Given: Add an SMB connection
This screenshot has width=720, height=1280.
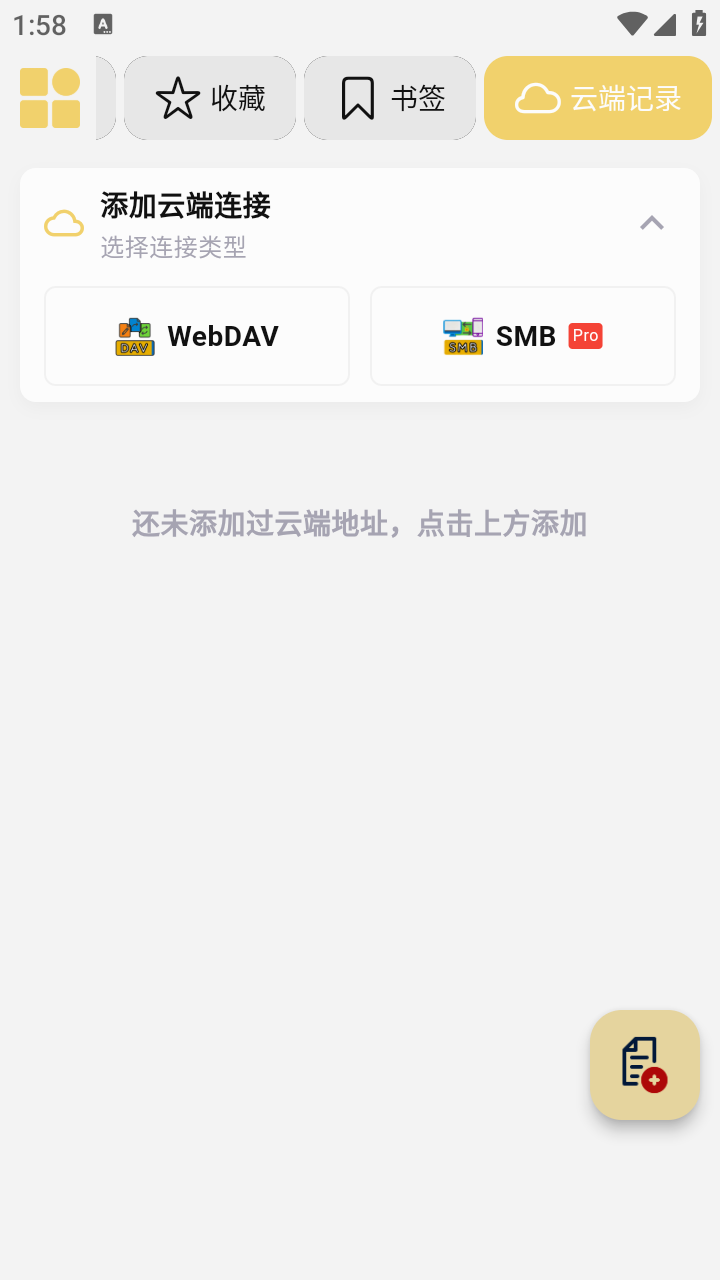Looking at the screenshot, I should [x=522, y=335].
